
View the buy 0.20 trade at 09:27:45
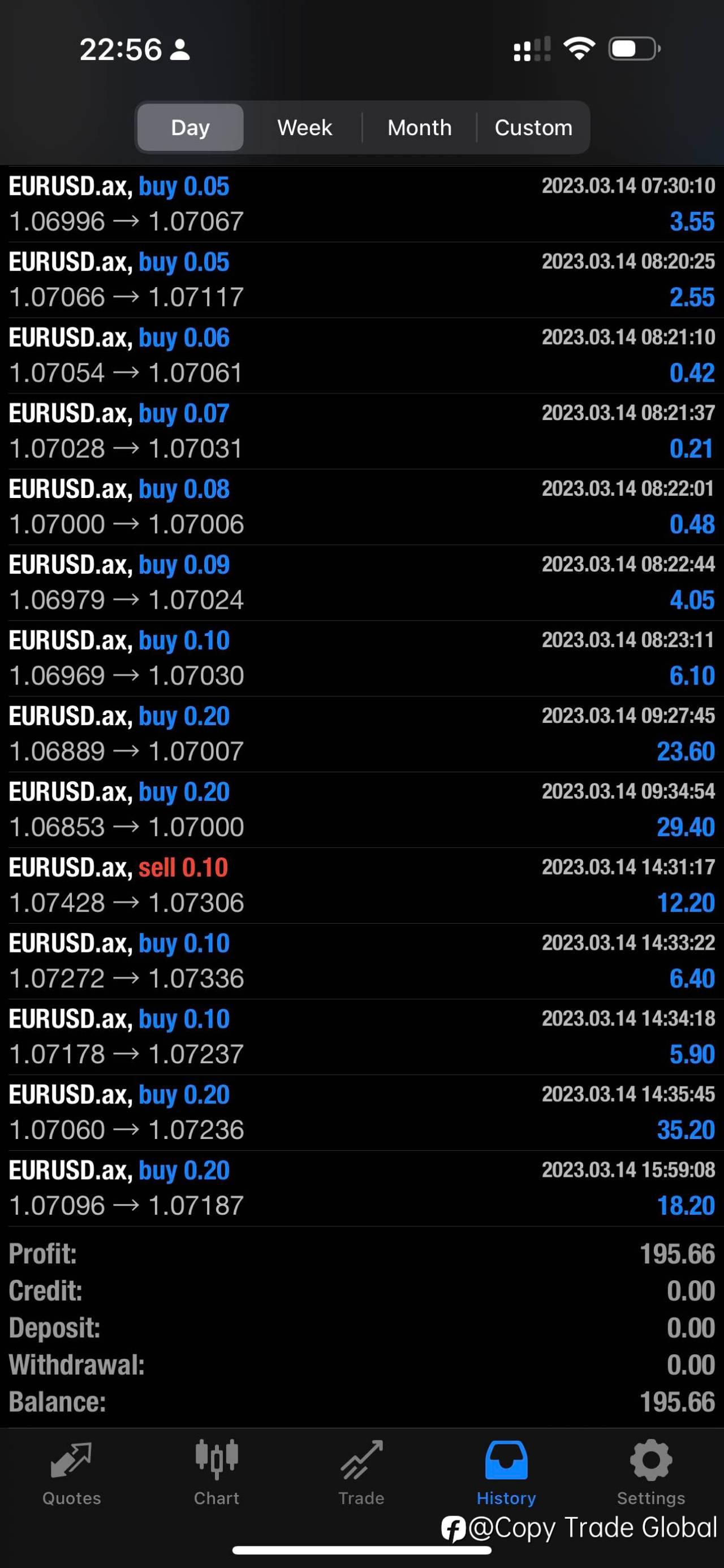tap(361, 734)
